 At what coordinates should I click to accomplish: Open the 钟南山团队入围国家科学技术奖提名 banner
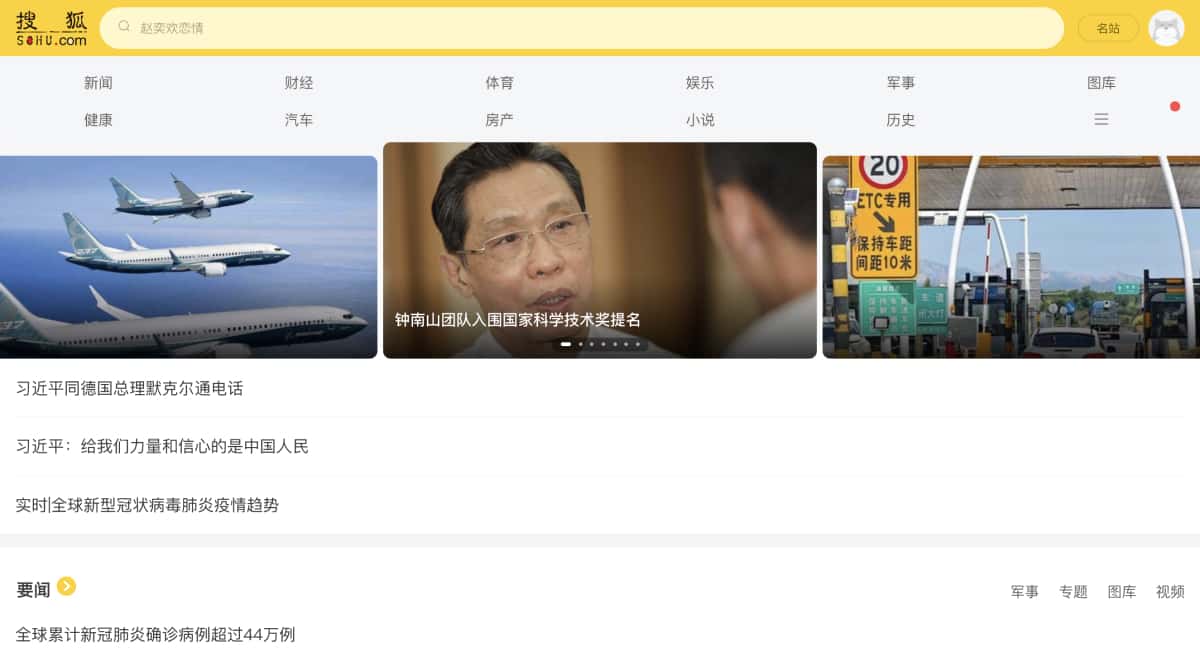coord(599,250)
